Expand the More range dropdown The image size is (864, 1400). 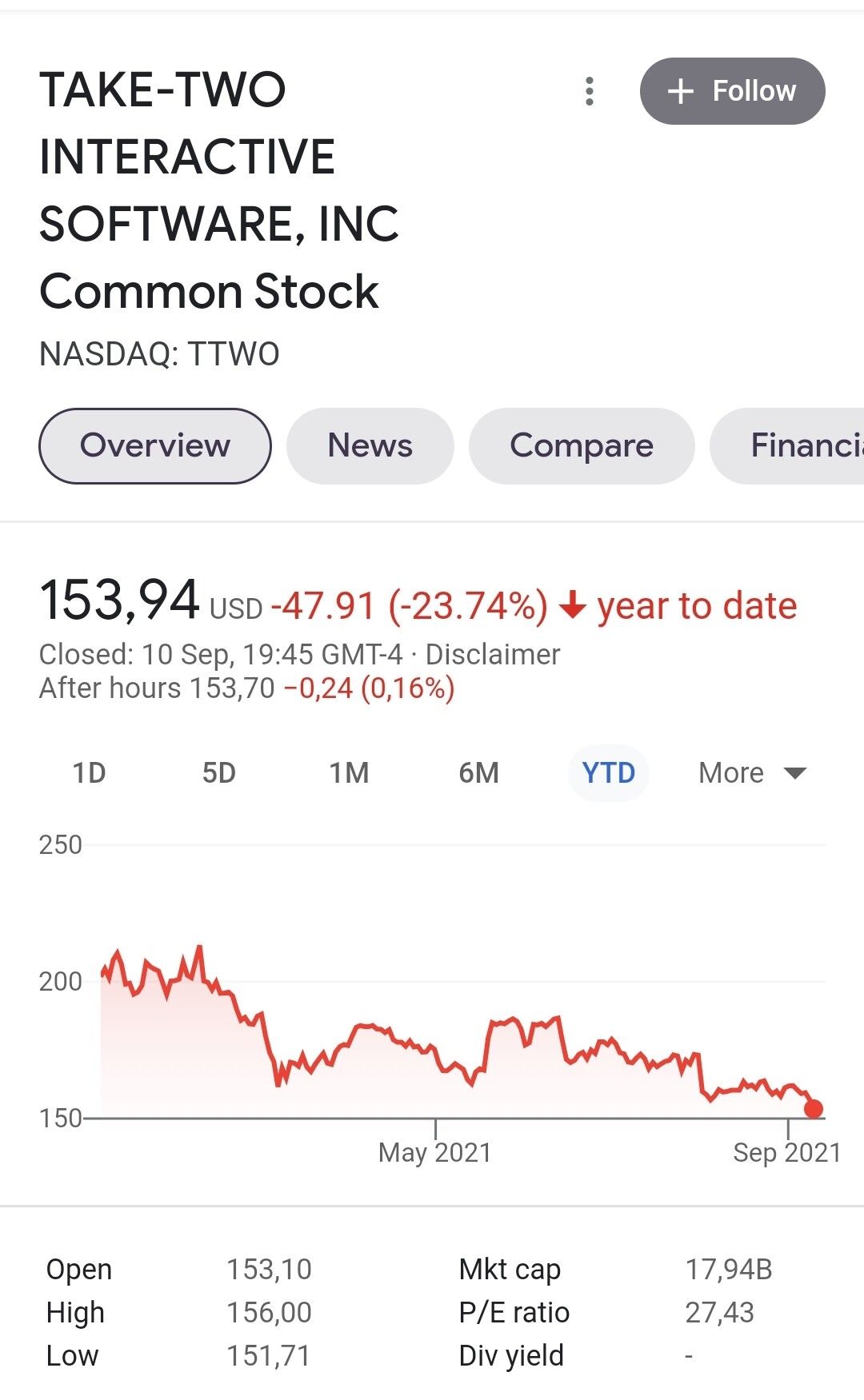tap(752, 773)
